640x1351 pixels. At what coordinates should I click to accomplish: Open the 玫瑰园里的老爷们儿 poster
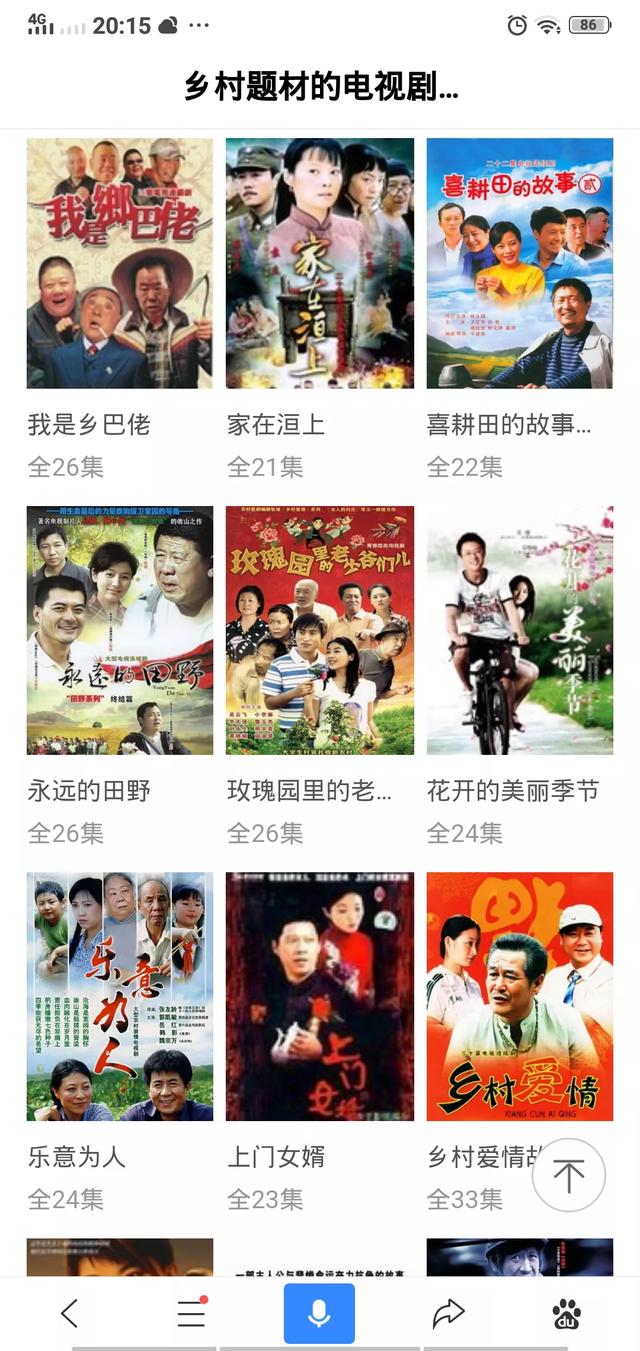coord(320,630)
